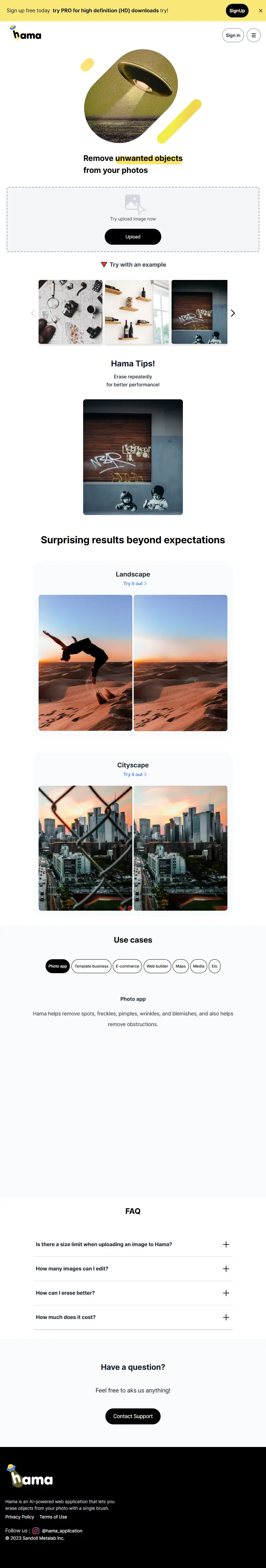Expand "How much does it cost?"

[x=133, y=1317]
